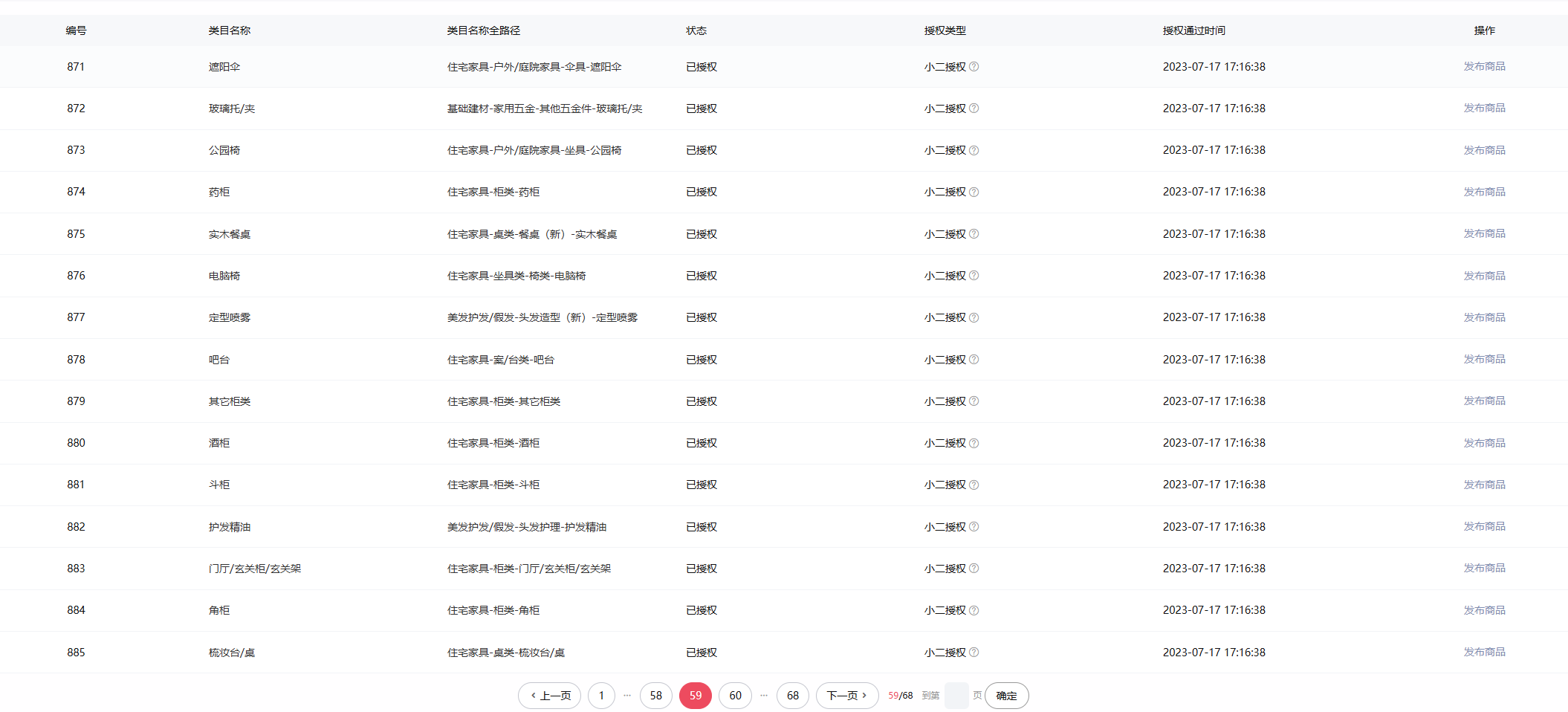Select current page 59
Image resolution: width=1568 pixels, height=712 pixels.
695,696
